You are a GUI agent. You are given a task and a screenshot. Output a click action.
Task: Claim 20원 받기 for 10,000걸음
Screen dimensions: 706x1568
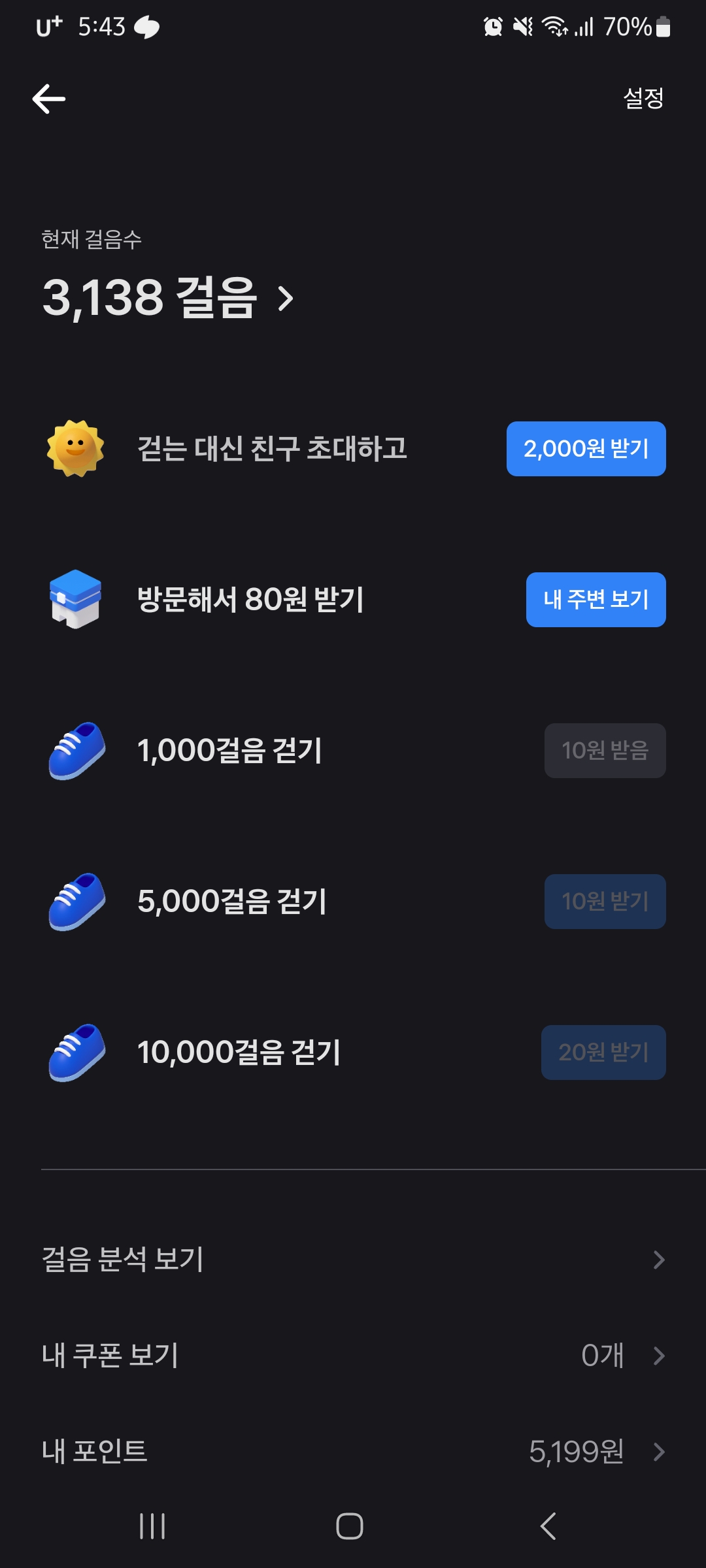pos(603,1053)
